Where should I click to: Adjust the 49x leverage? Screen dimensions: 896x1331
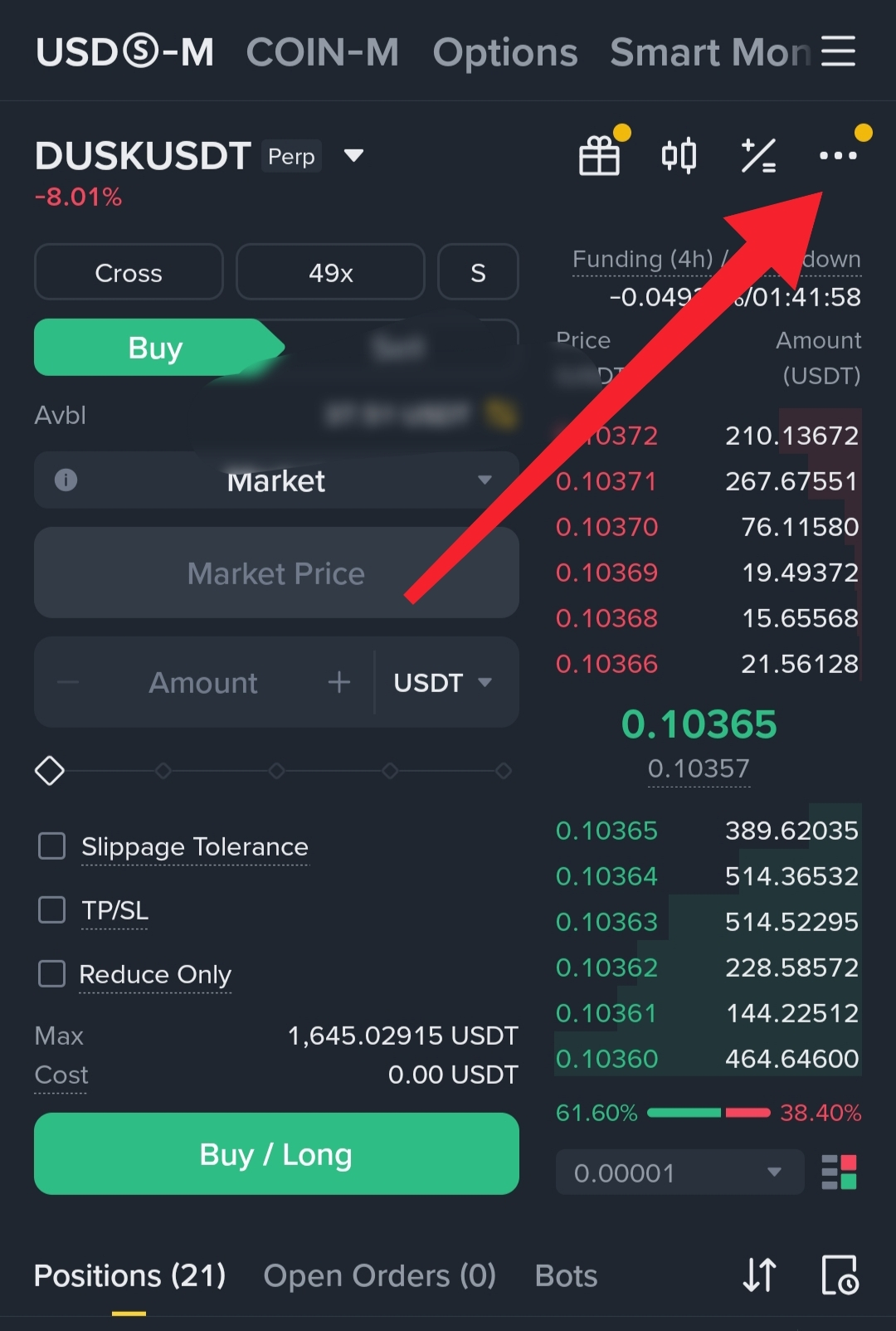coord(330,272)
